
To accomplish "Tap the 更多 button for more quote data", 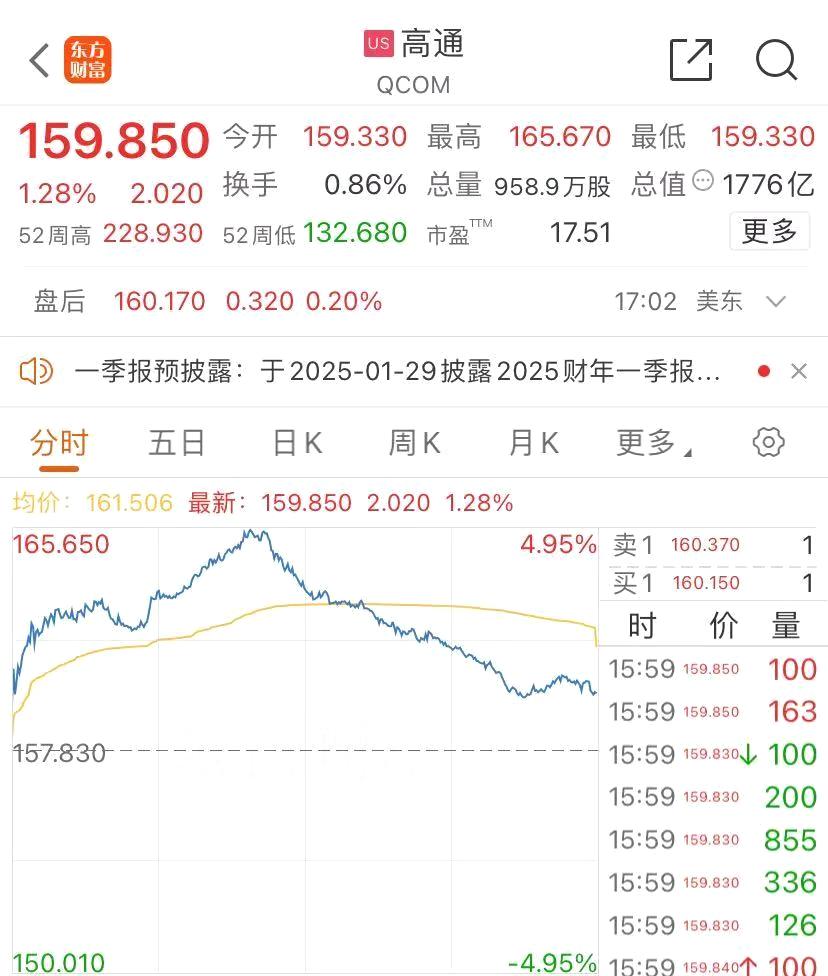I will (x=769, y=232).
